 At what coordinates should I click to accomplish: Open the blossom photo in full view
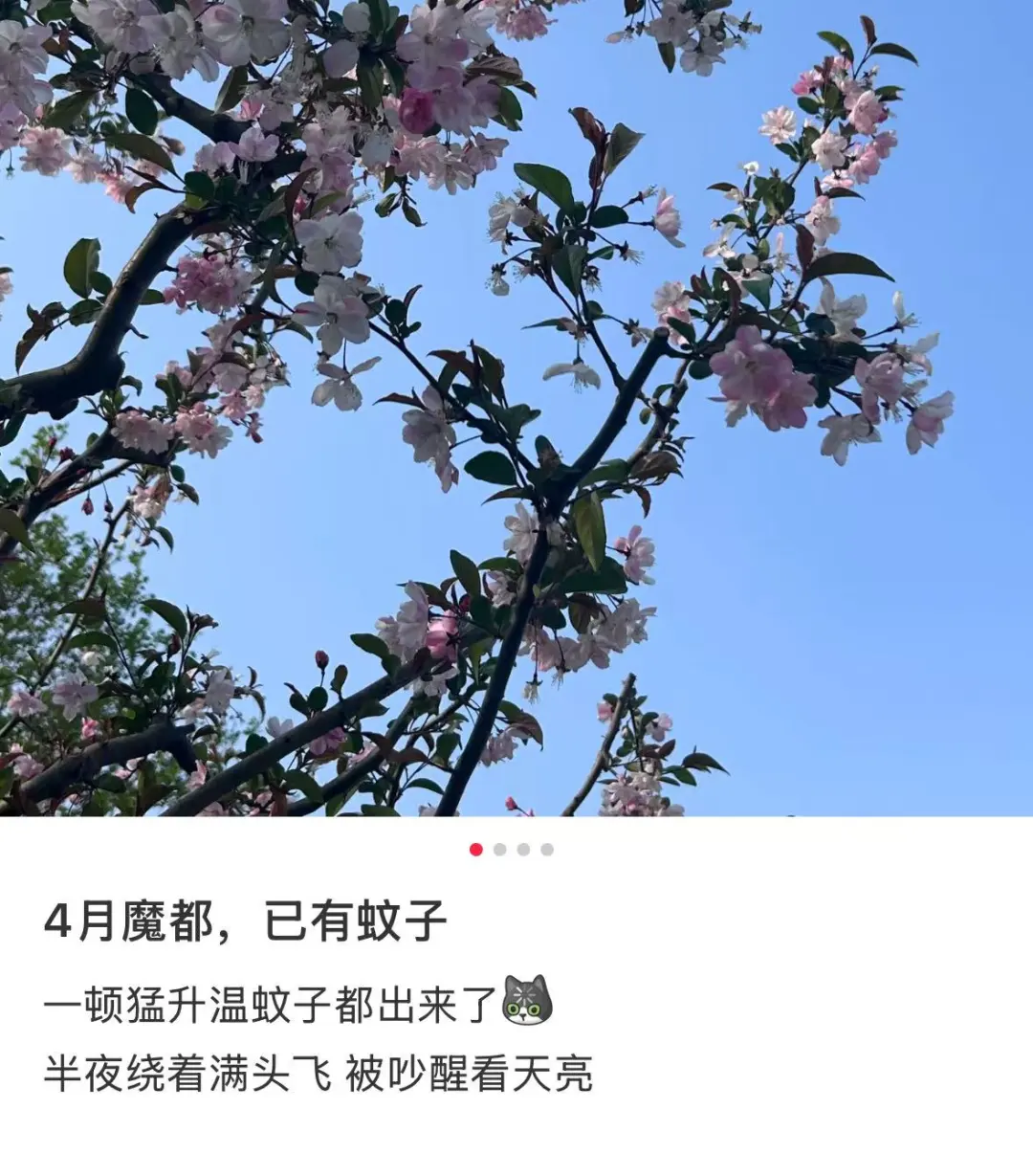coord(516,408)
